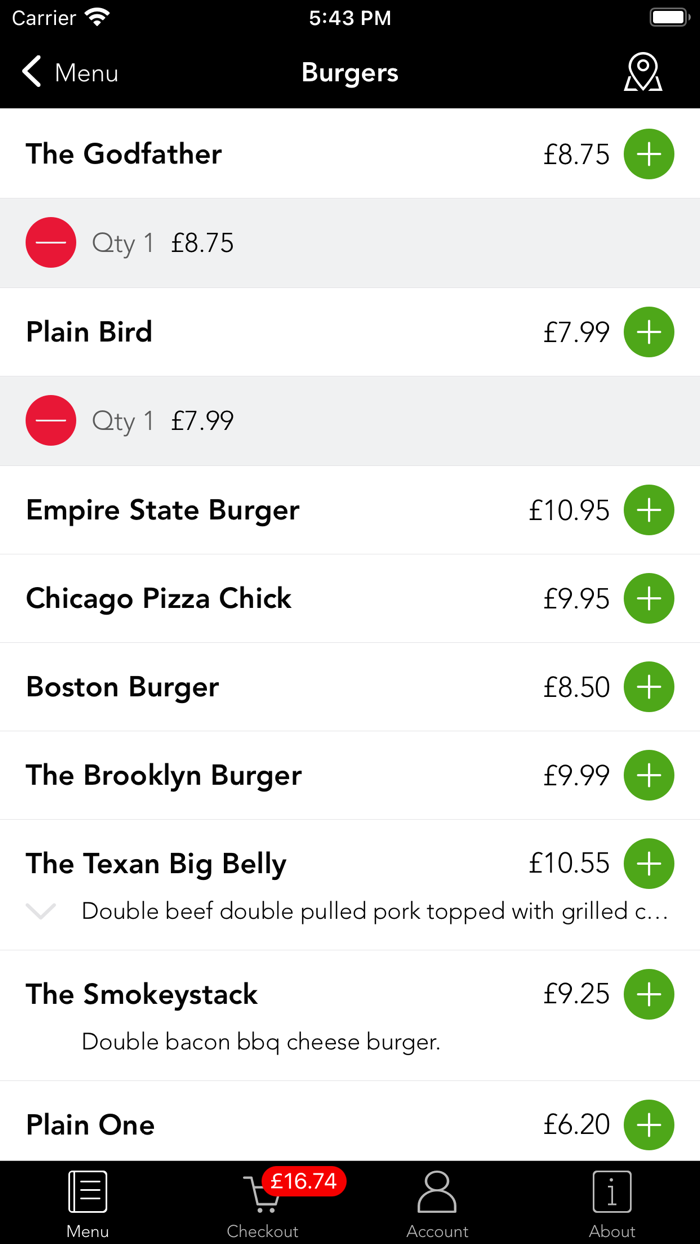The width and height of the screenshot is (700, 1244).
Task: Add Empire State Burger to the order
Action: tap(649, 510)
